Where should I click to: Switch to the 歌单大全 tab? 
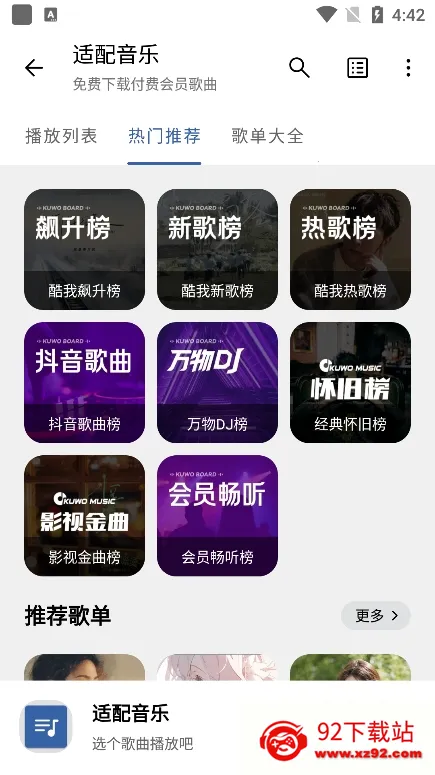[267, 136]
